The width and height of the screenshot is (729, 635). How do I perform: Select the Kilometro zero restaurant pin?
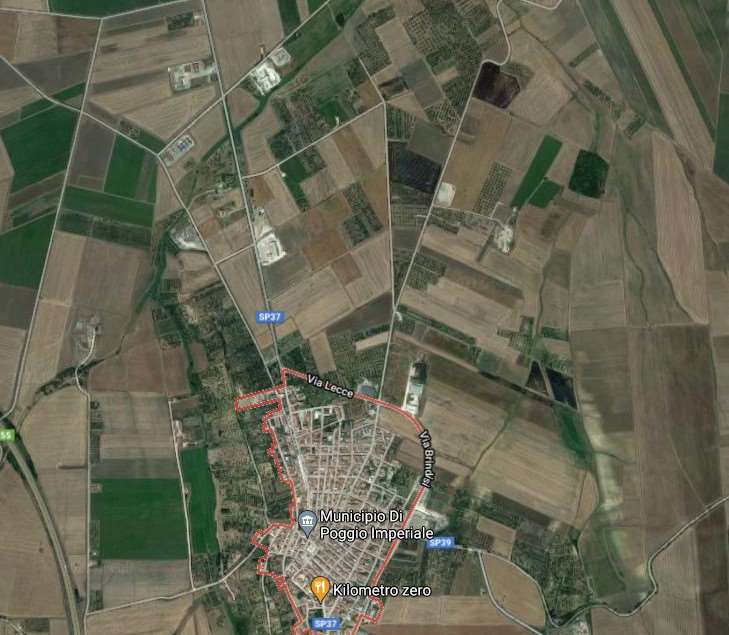320,589
